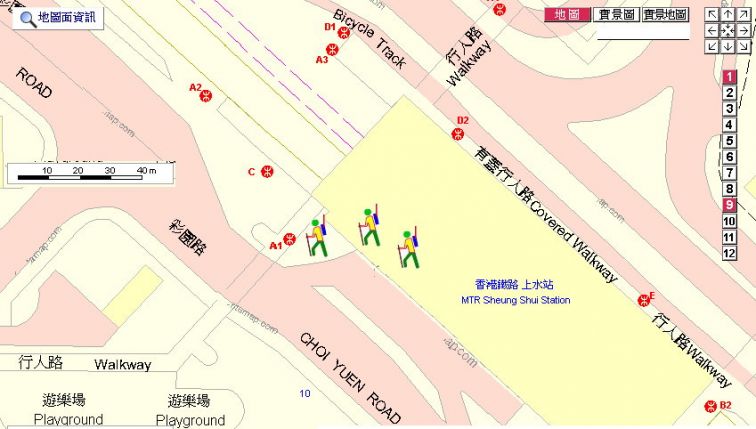Viewport: 756px width, 429px height.
Task: Set zoom level to 7
Action: point(730,173)
